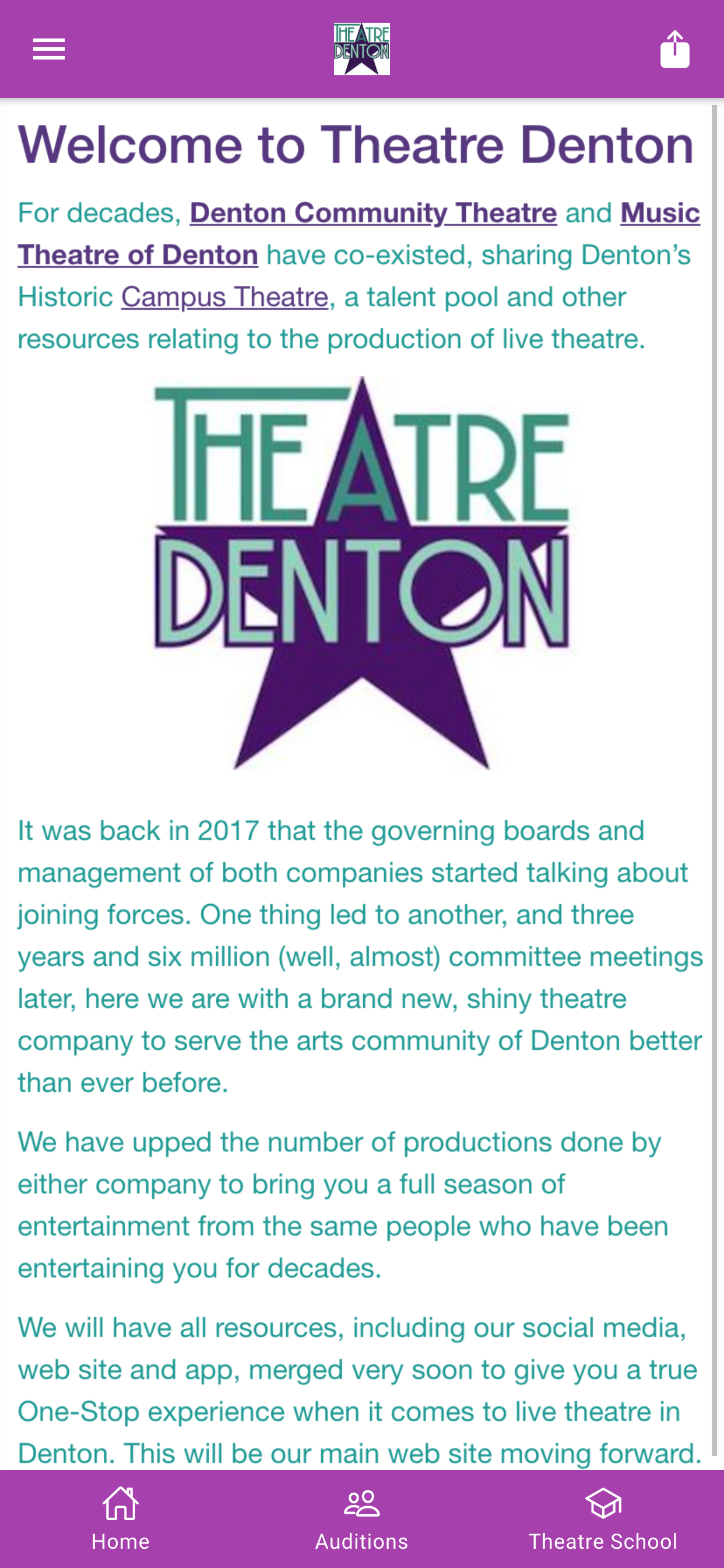724x1568 pixels.
Task: Switch to the Auditions tab
Action: [362, 1518]
